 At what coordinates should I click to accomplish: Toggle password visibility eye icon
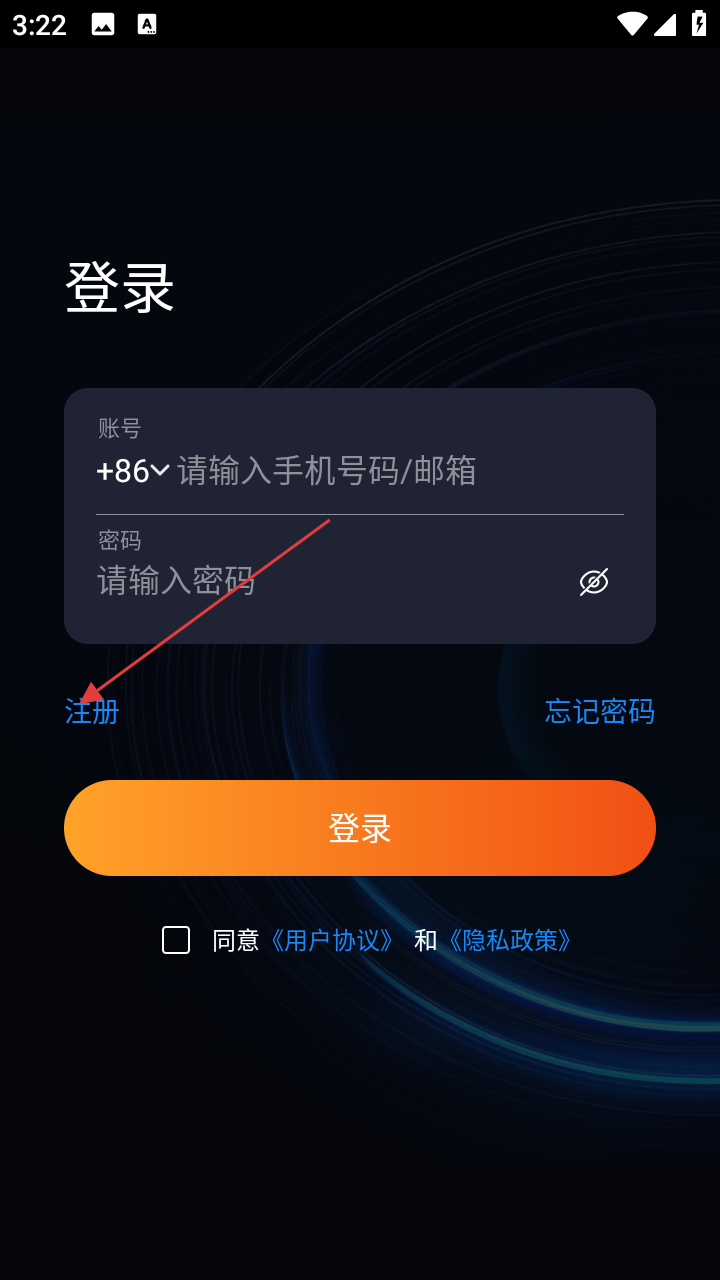(x=594, y=582)
